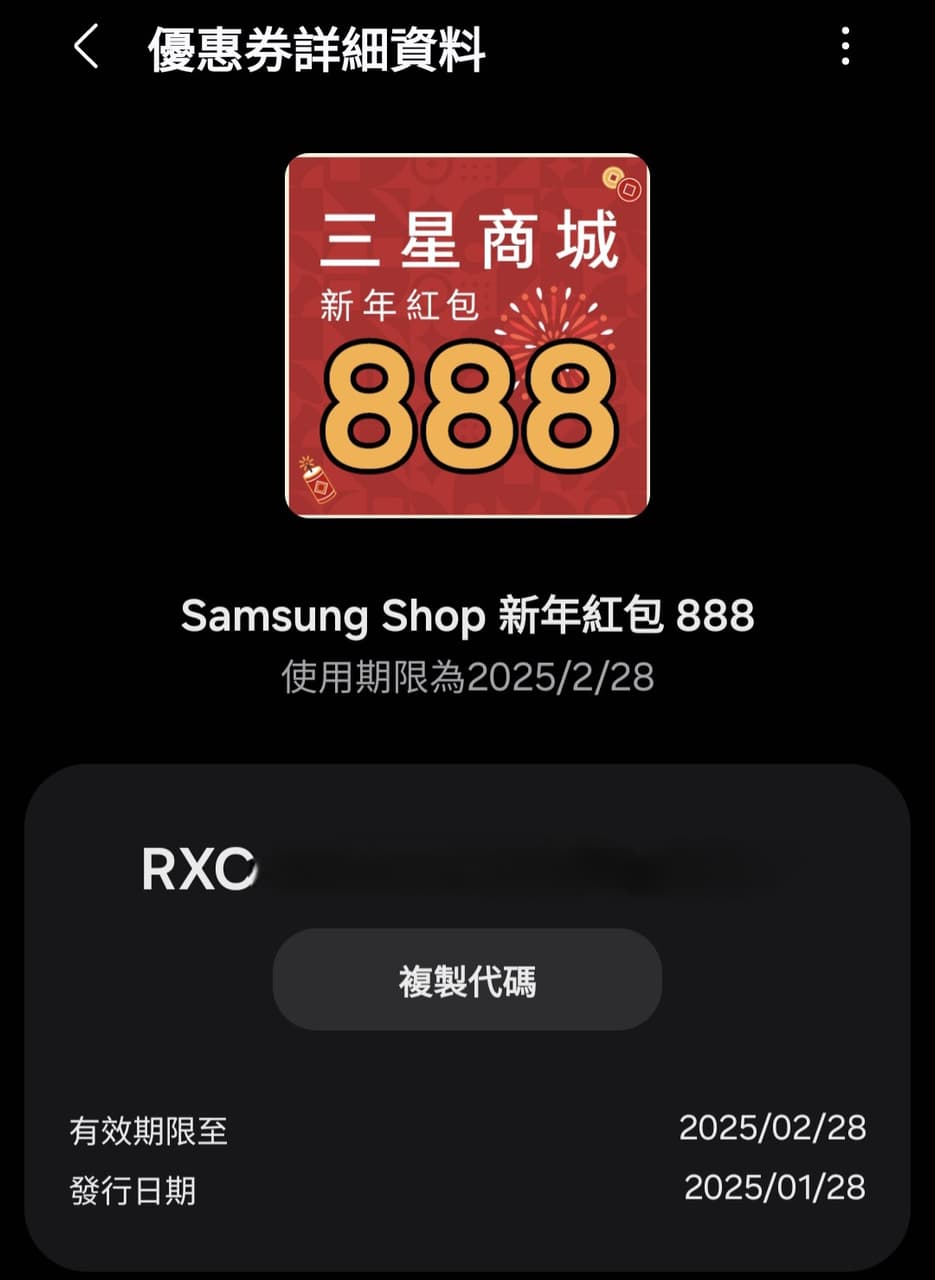Screen dimensions: 935x1280
Task: Tap the 有效期限至 label
Action: point(146,1131)
